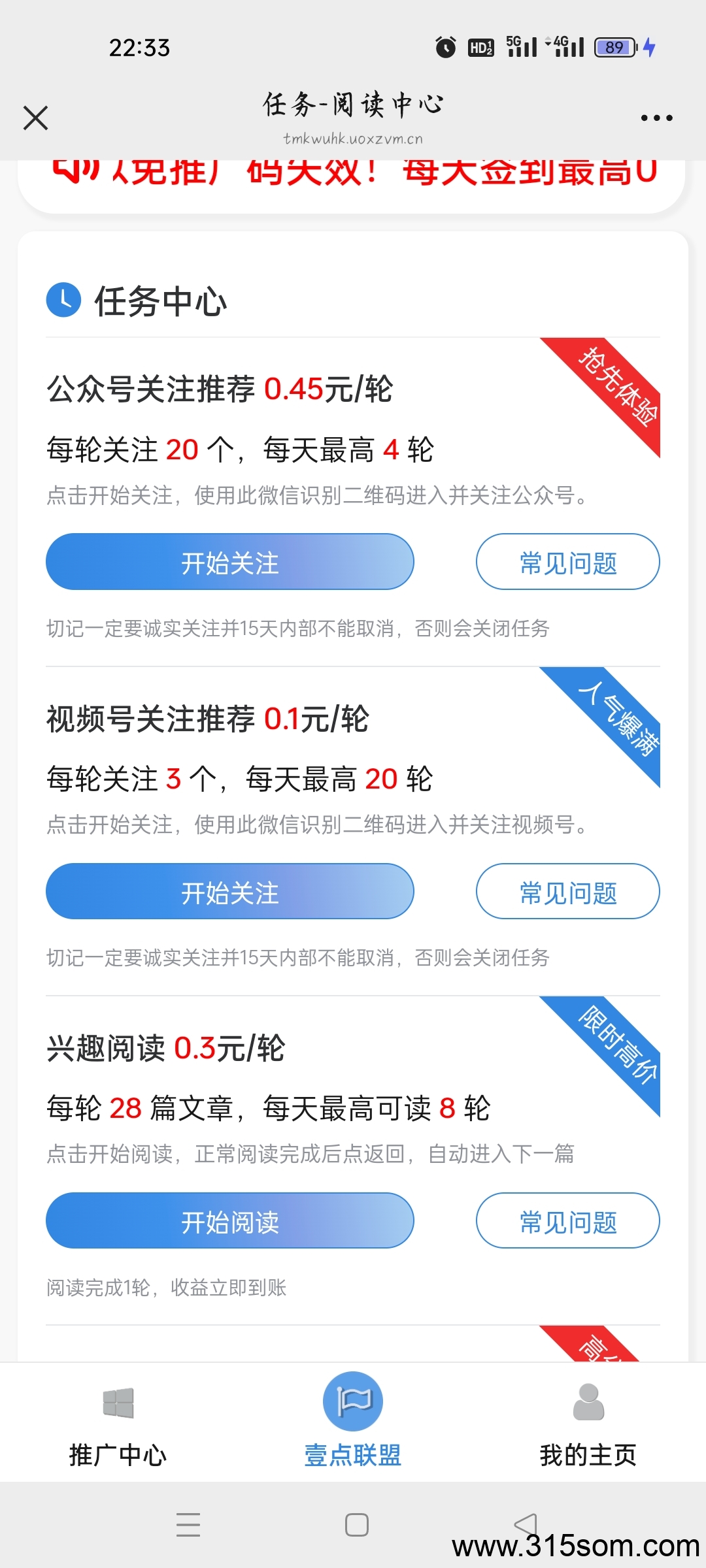Tap 开始关注 for 公众号关注推荐
Image resolution: width=706 pixels, height=1568 pixels.
click(x=230, y=562)
